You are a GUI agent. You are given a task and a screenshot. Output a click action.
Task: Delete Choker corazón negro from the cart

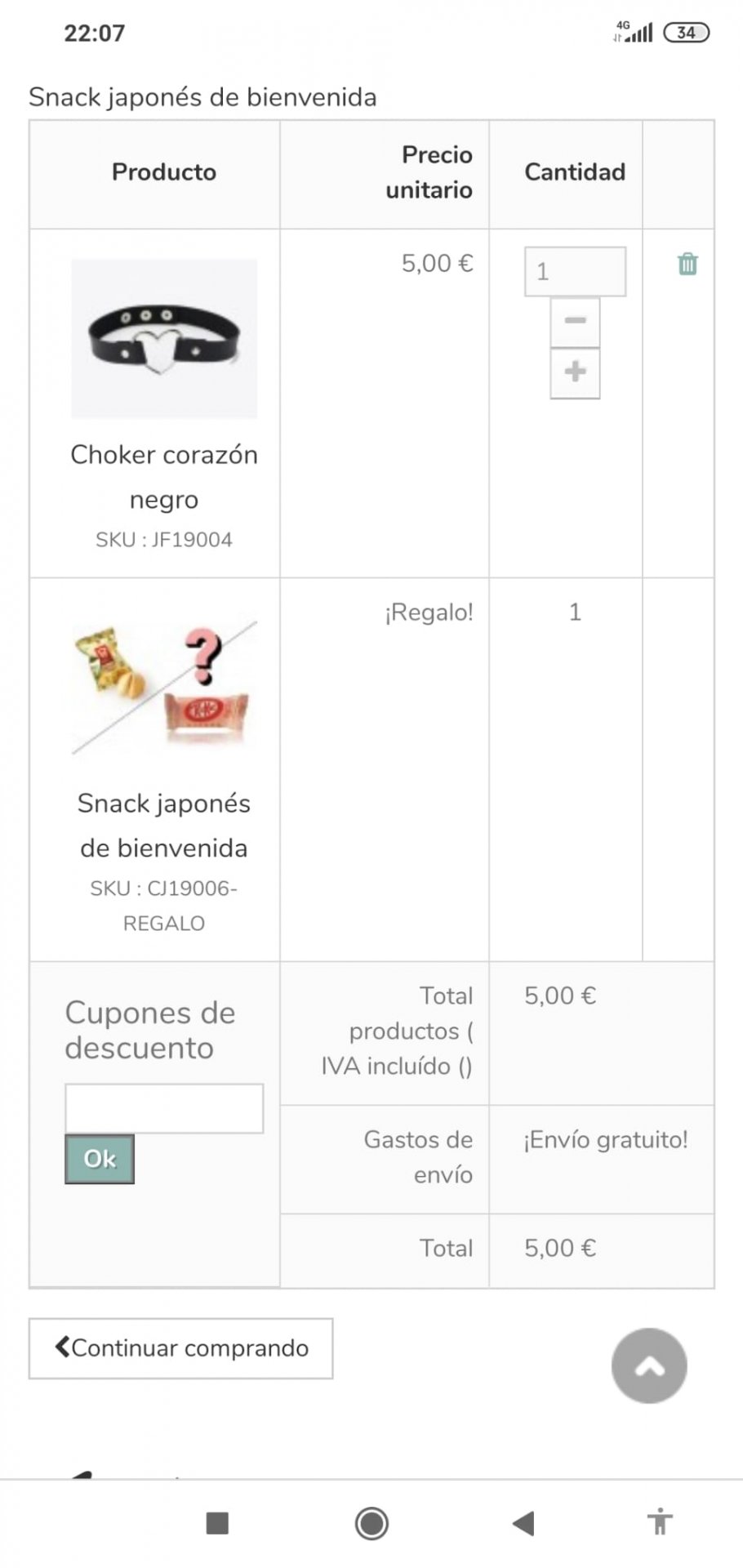687,265
